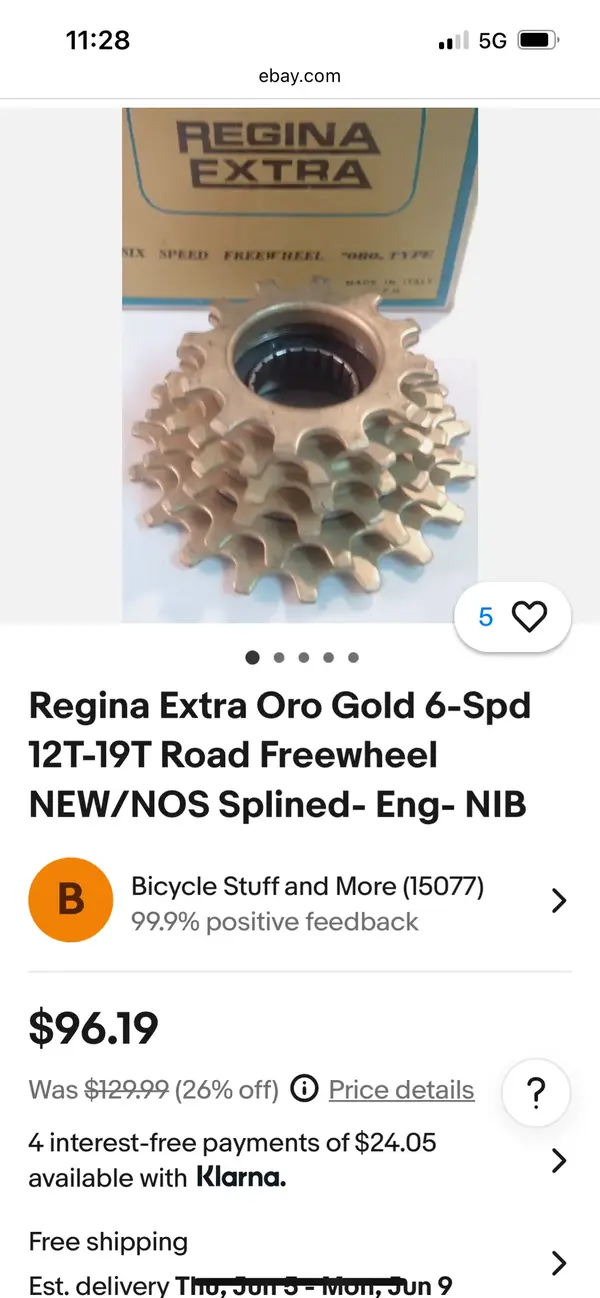This screenshot has width=600, height=1298.
Task: Add the freewheel to your watchlist
Action: click(528, 617)
